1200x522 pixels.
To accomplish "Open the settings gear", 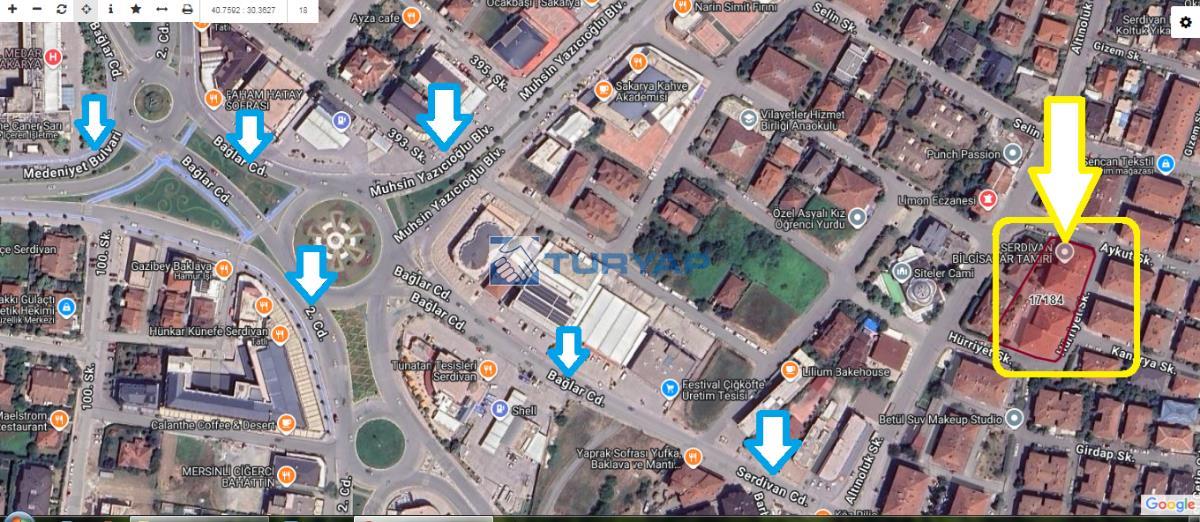I will pos(1186,22).
